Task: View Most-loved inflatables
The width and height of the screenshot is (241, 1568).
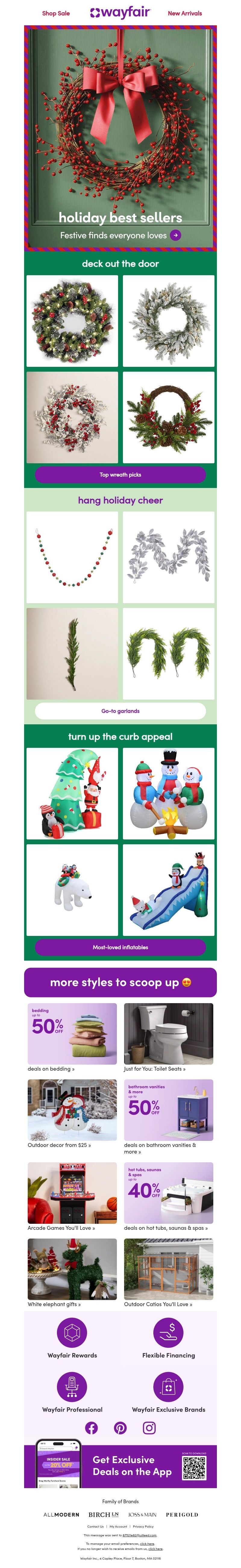Action: (120, 947)
